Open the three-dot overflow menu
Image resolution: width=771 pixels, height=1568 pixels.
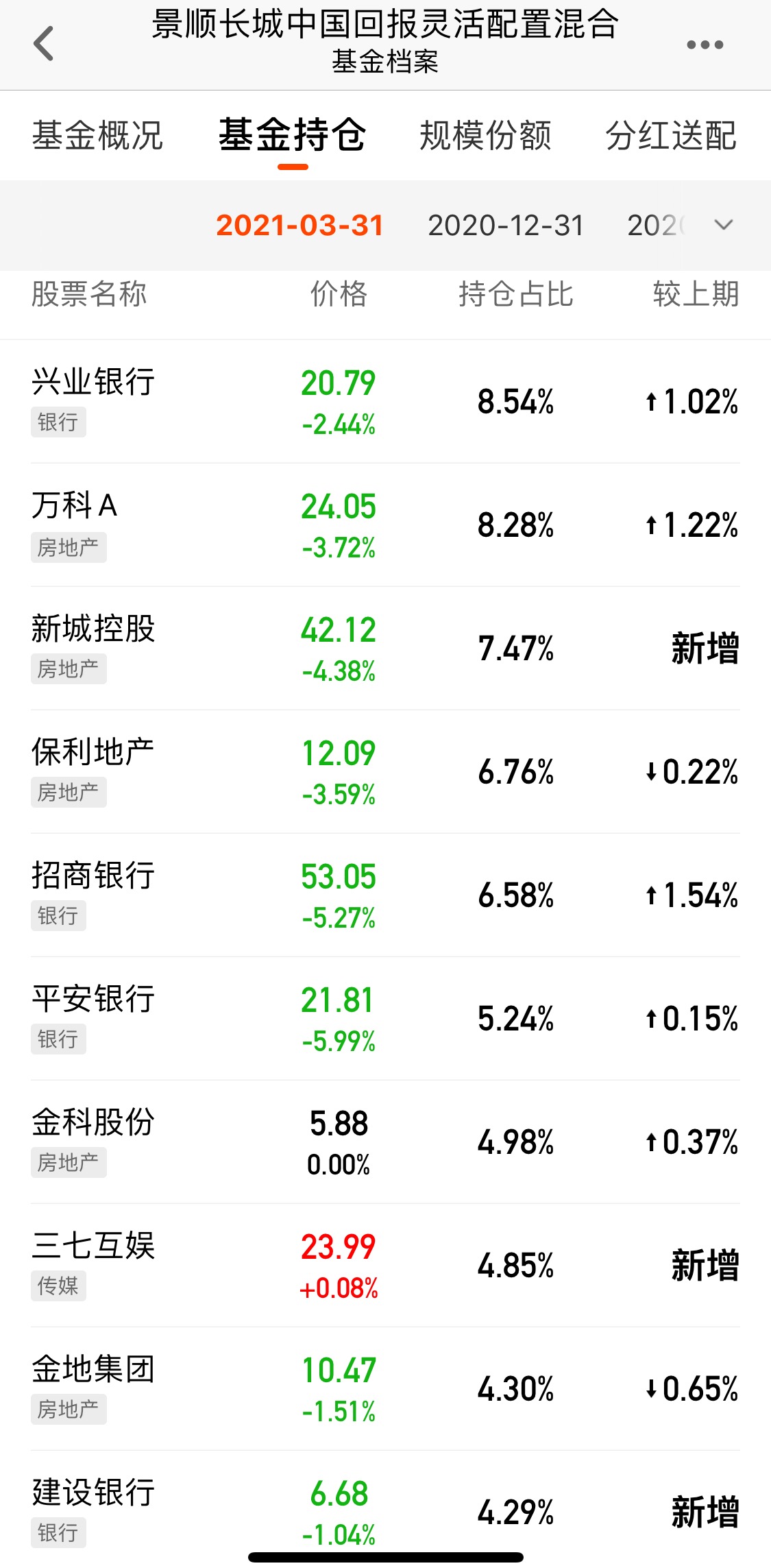(x=705, y=45)
